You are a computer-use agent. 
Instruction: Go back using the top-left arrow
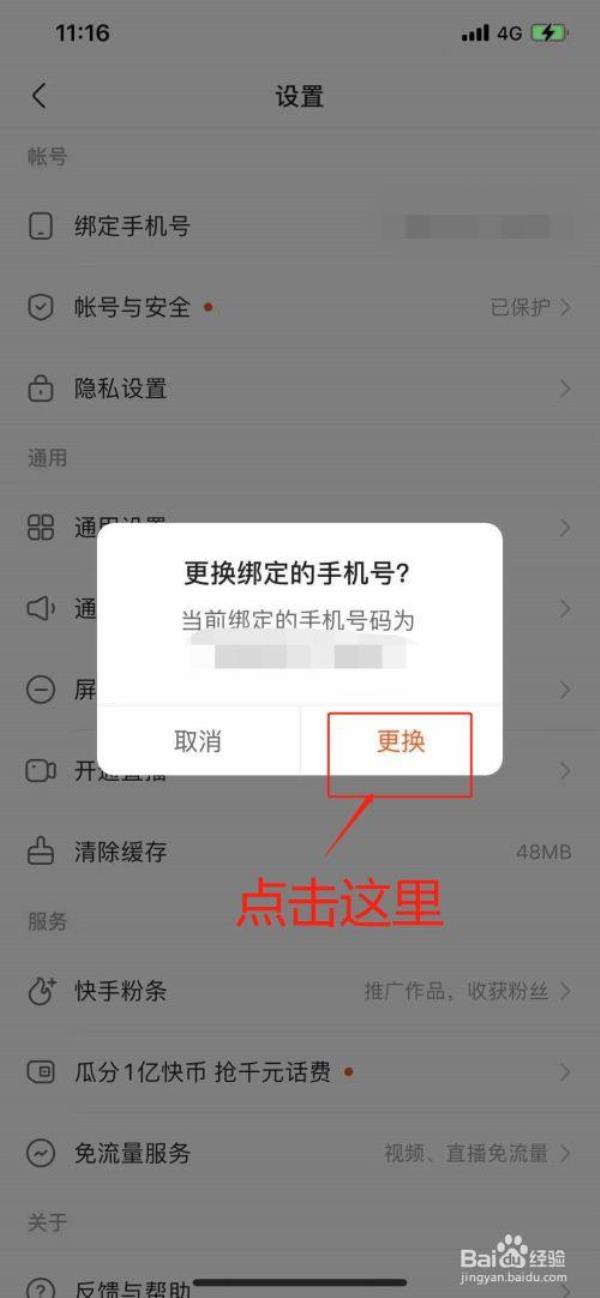pos(39,96)
